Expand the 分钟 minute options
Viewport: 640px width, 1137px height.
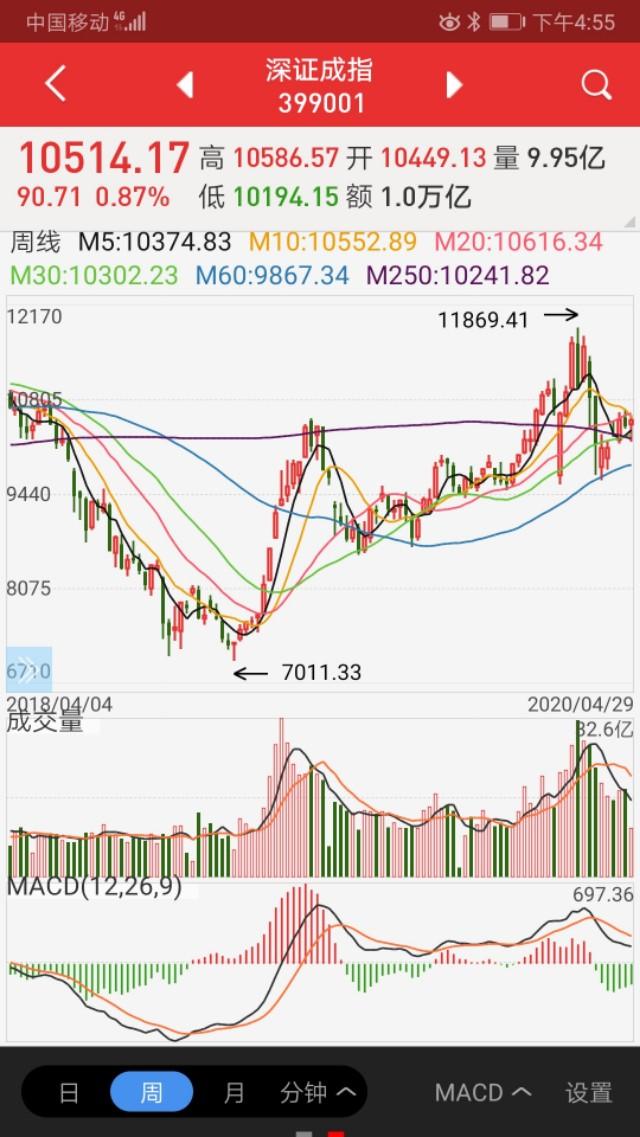pos(318,1092)
